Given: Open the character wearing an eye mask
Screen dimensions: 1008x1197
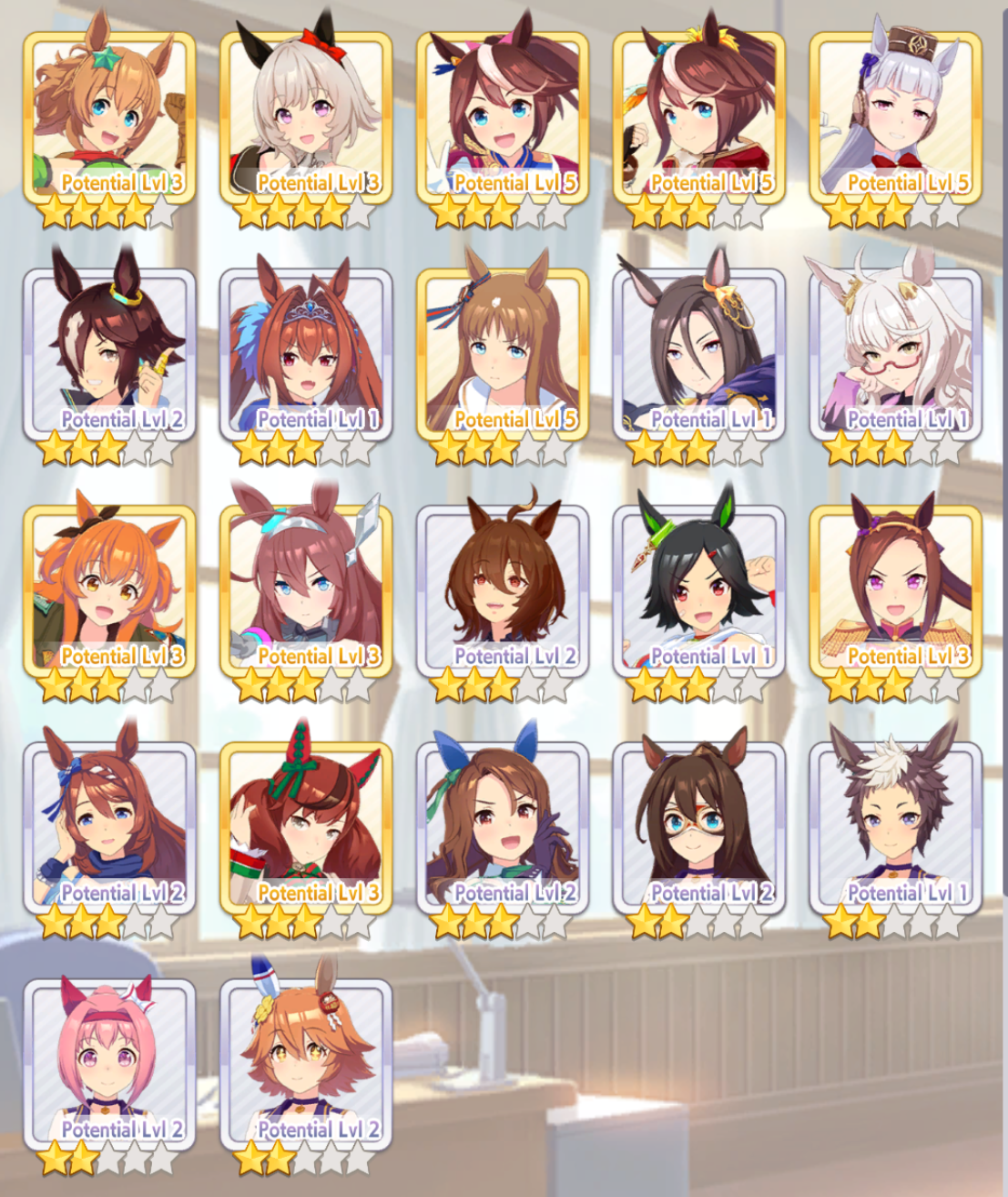Looking at the screenshot, I should 699,827.
